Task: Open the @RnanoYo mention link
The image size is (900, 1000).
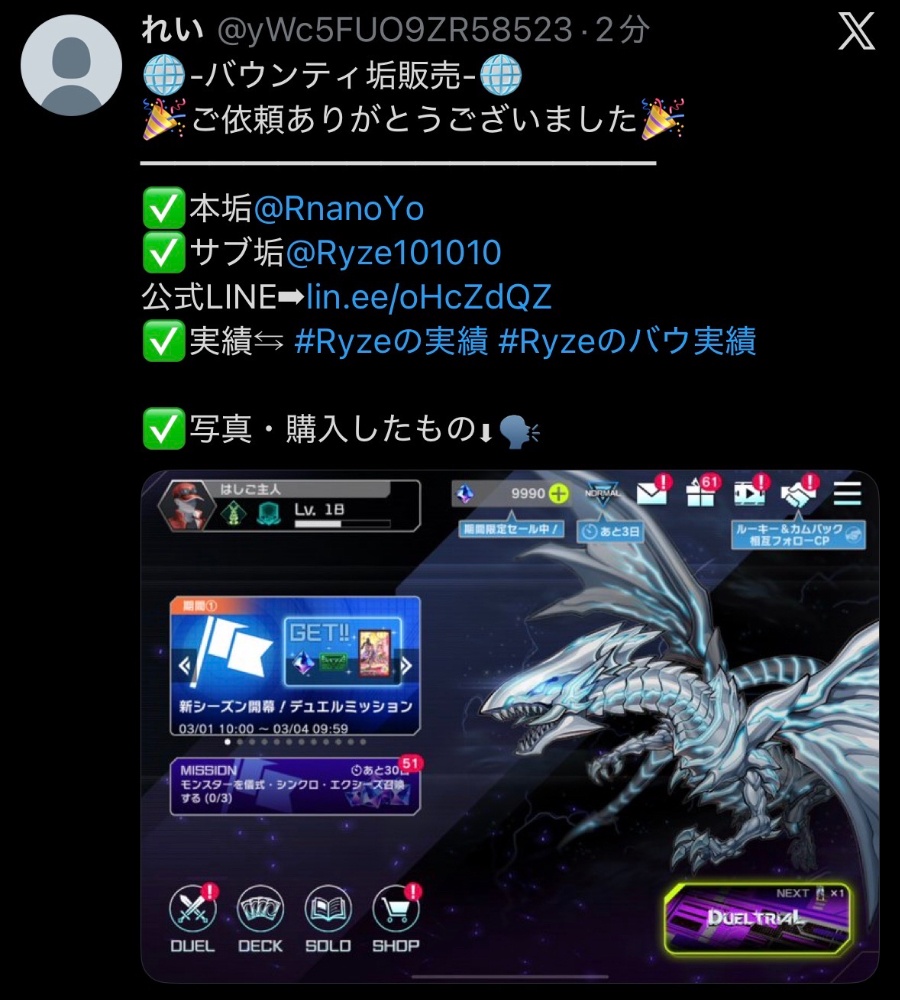Action: point(339,208)
